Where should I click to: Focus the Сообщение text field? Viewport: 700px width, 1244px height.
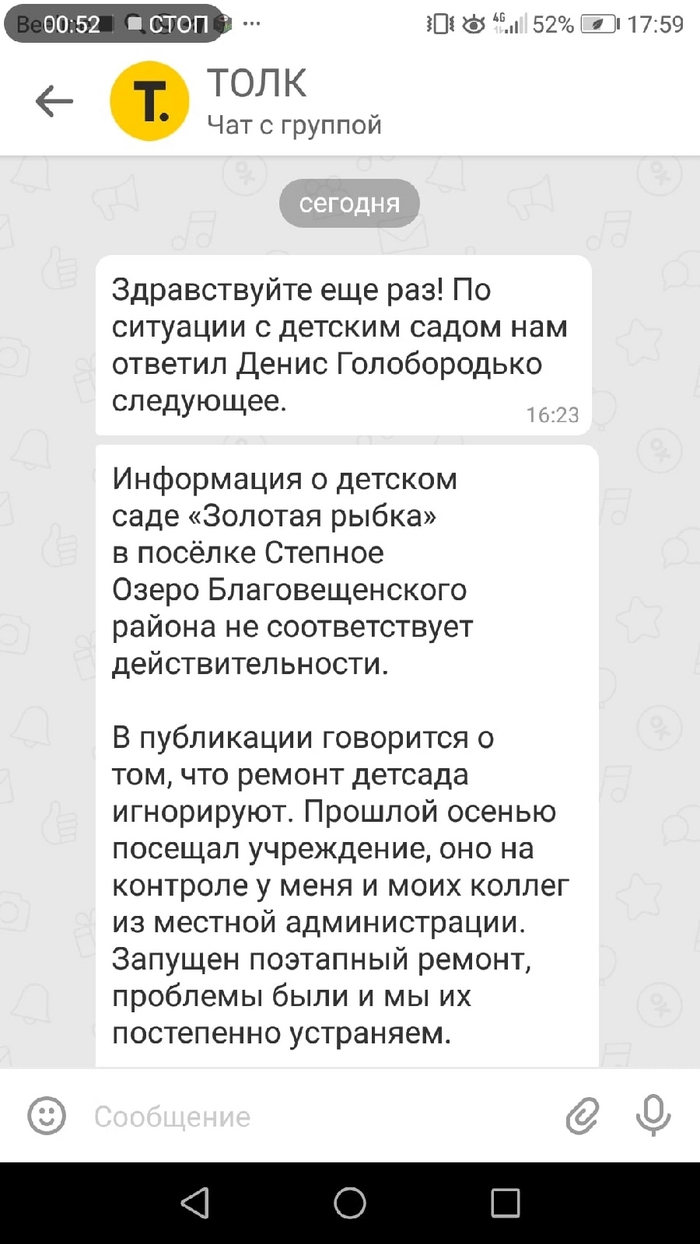coord(300,1117)
